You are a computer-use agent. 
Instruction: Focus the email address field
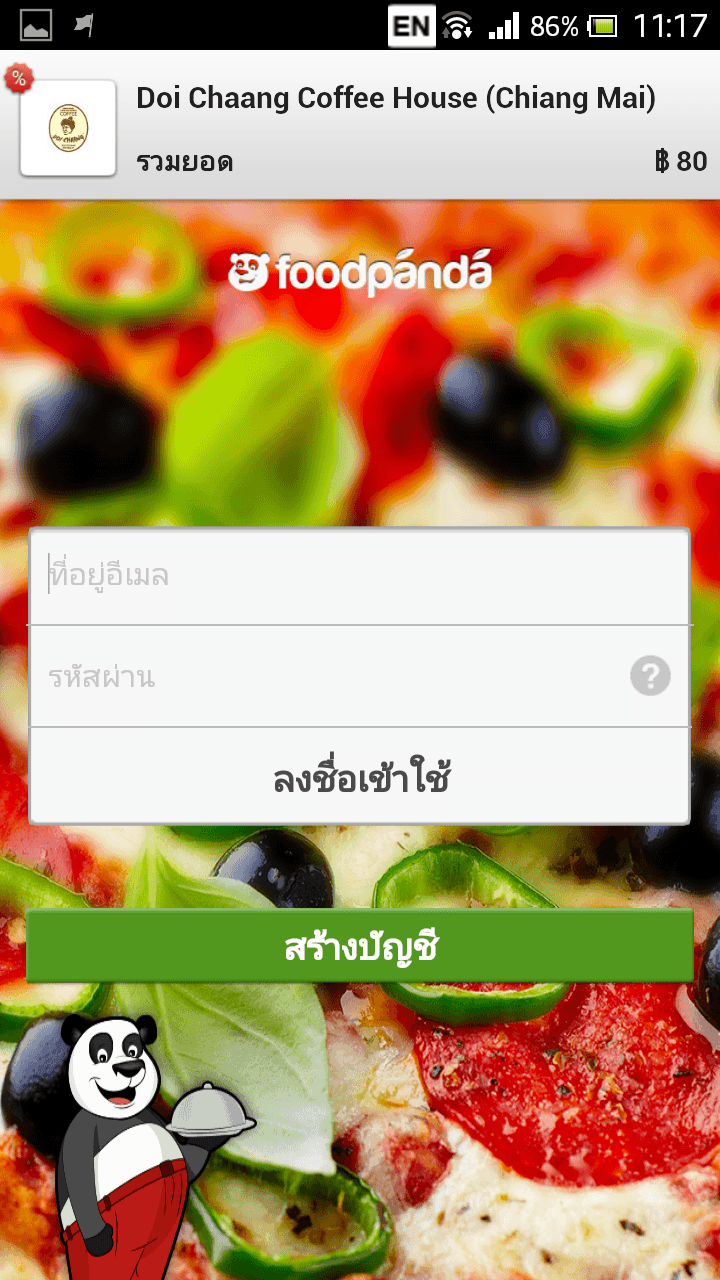(x=359, y=577)
